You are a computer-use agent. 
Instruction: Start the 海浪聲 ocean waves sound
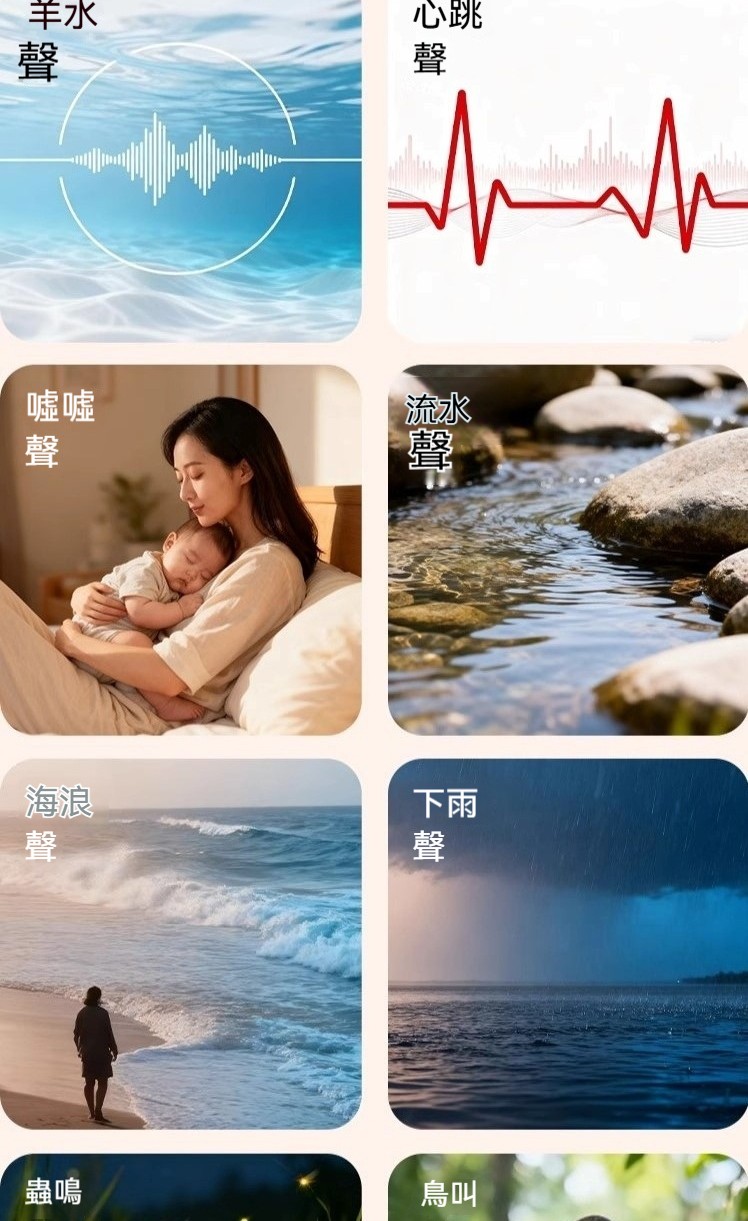[180, 943]
